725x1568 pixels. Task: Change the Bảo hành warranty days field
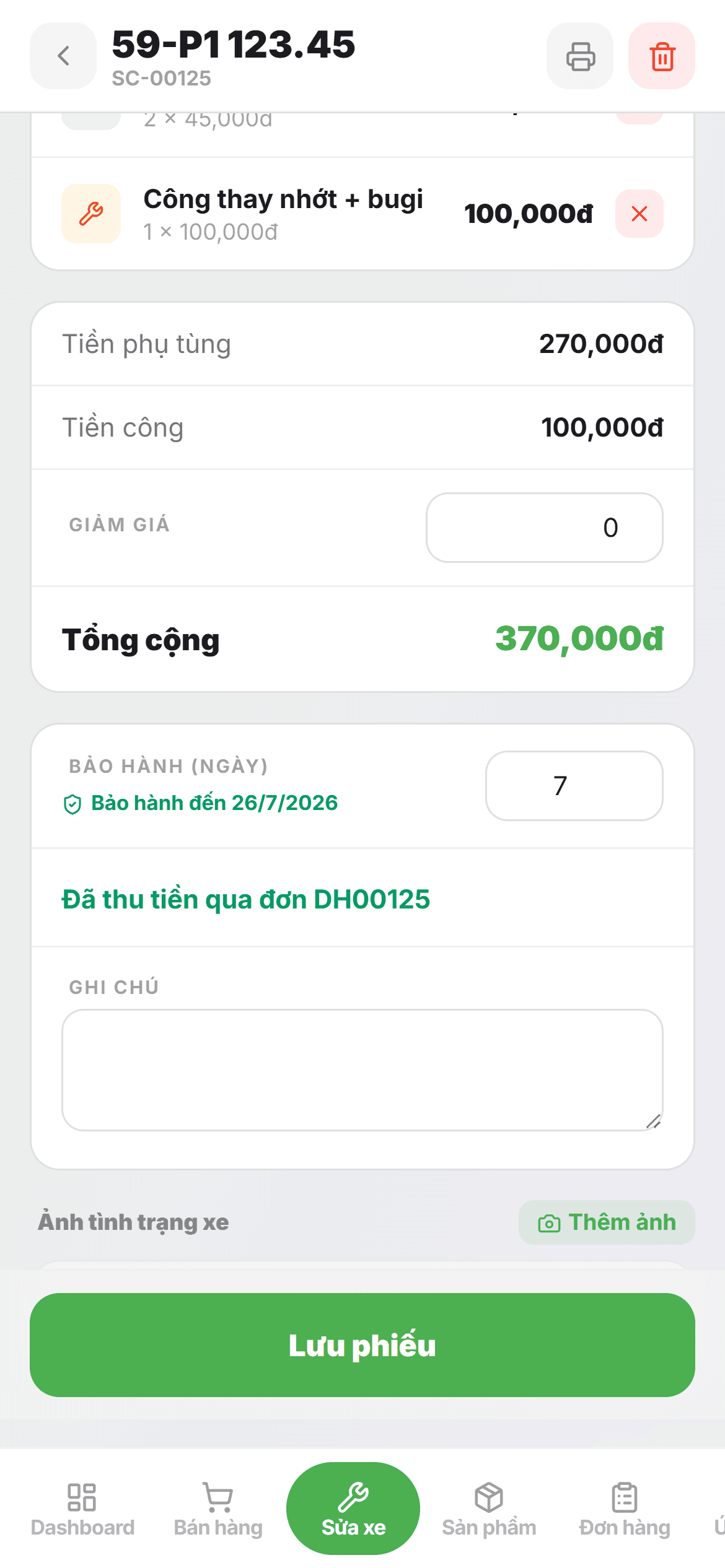click(x=574, y=786)
